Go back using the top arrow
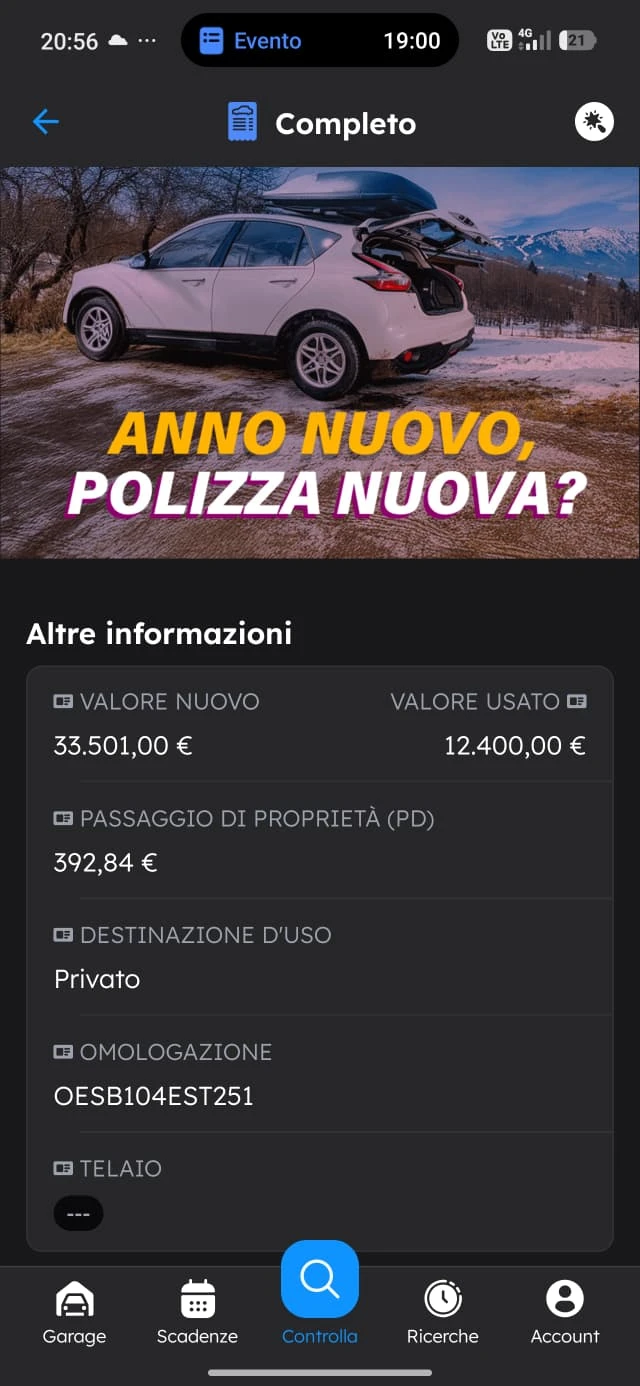Viewport: 640px width, 1386px height. (46, 122)
